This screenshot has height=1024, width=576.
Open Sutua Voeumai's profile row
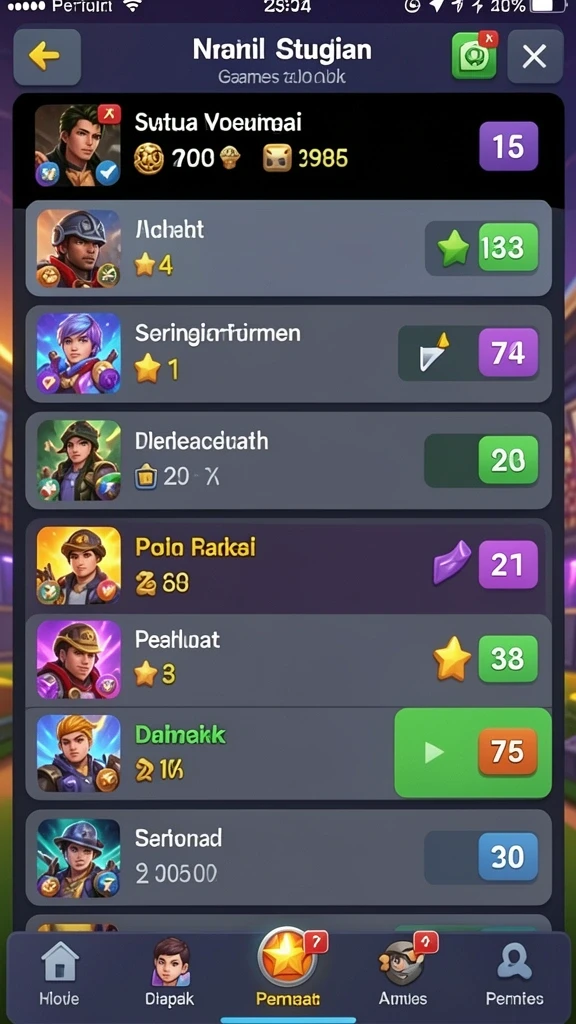click(288, 147)
